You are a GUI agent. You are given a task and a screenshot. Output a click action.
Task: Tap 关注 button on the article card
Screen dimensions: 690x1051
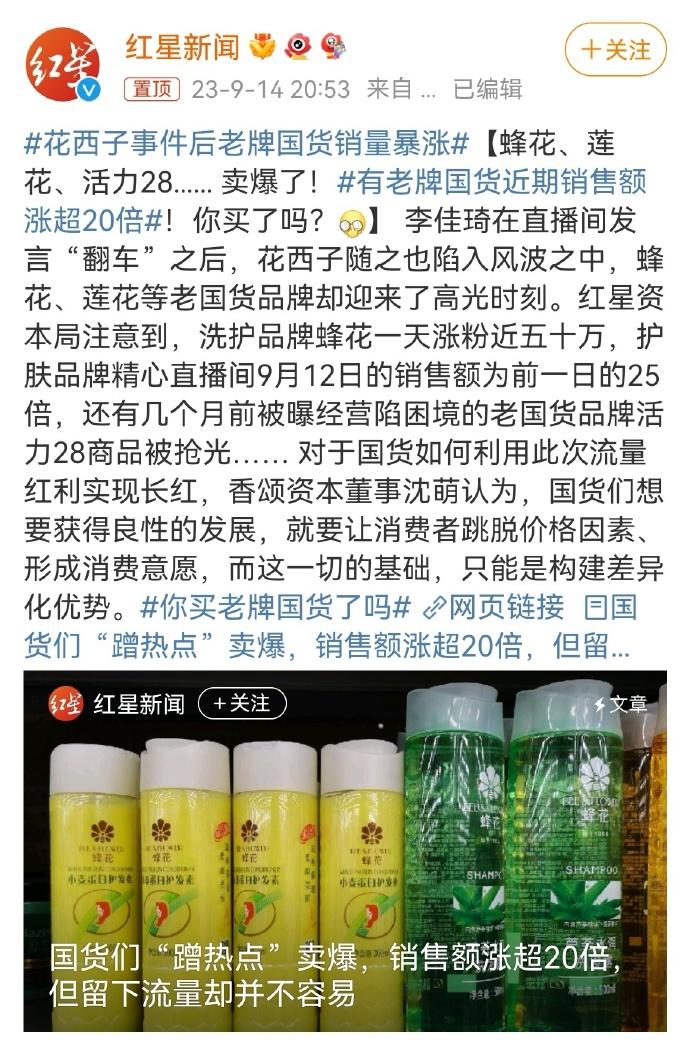(x=242, y=704)
